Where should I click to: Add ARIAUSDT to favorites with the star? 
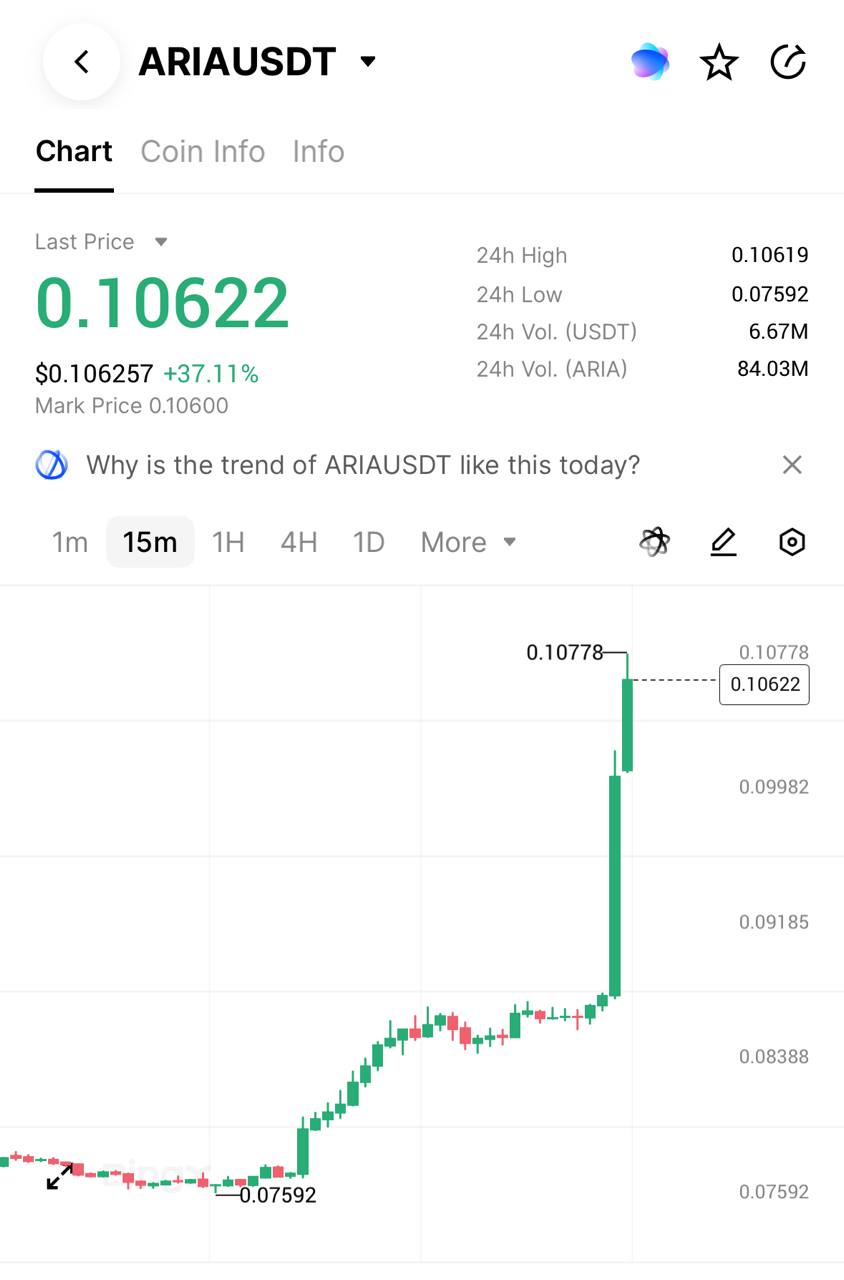719,63
